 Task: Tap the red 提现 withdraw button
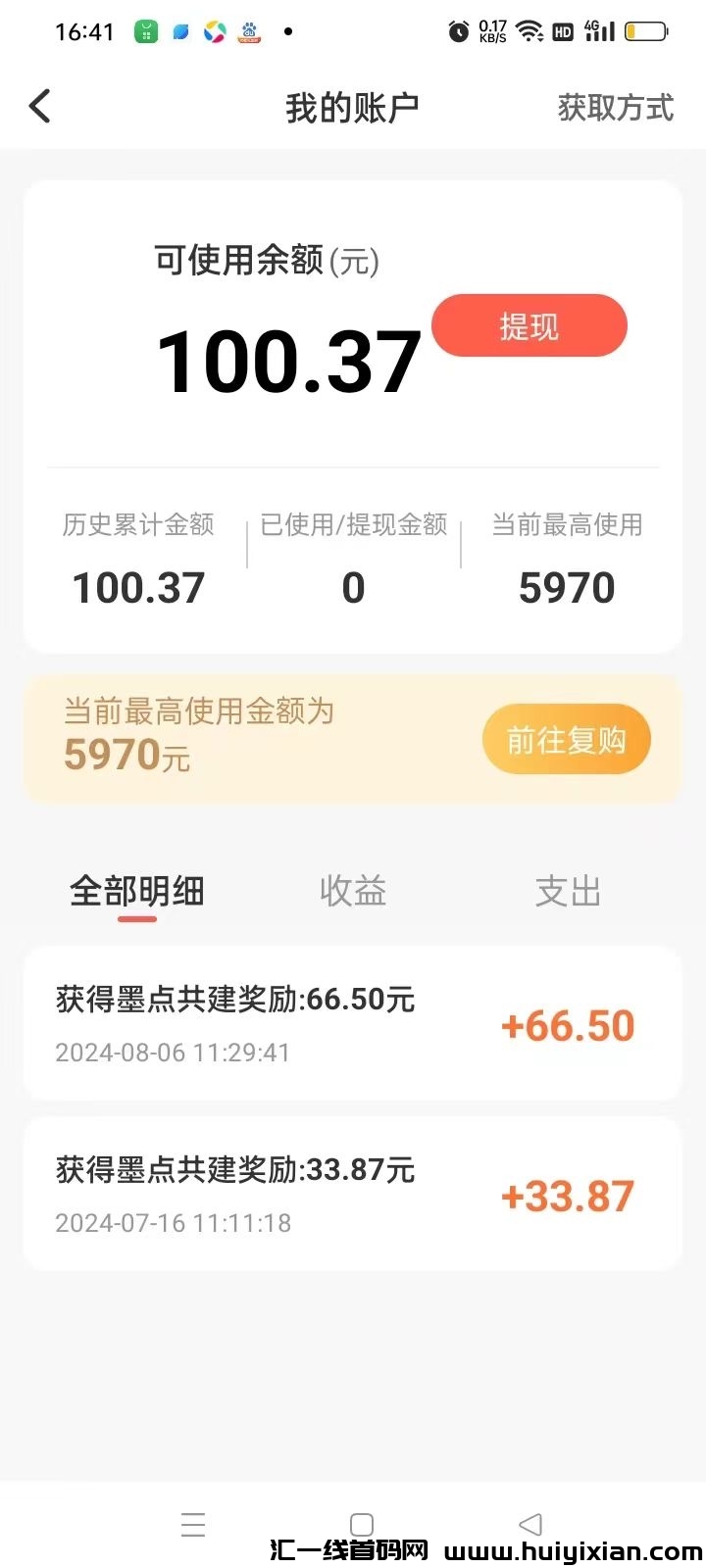(529, 326)
